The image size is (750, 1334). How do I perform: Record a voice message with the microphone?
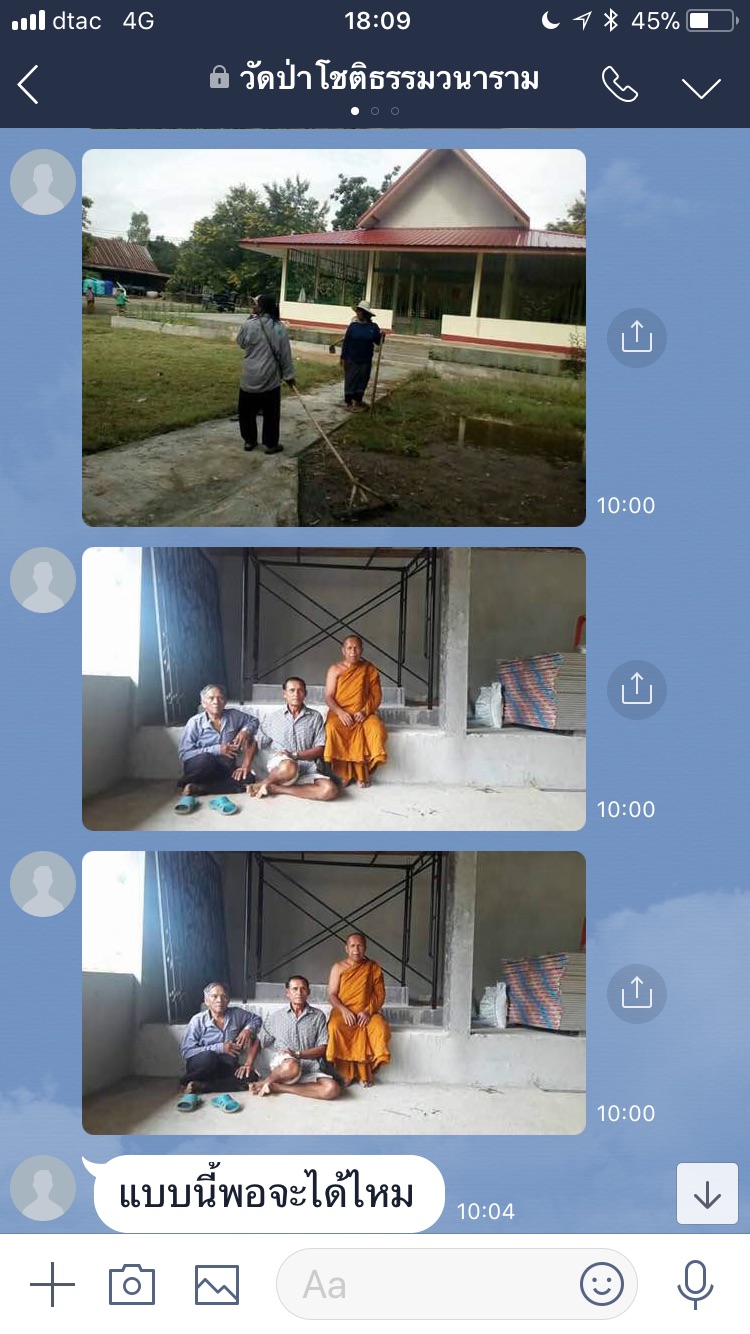click(695, 1284)
